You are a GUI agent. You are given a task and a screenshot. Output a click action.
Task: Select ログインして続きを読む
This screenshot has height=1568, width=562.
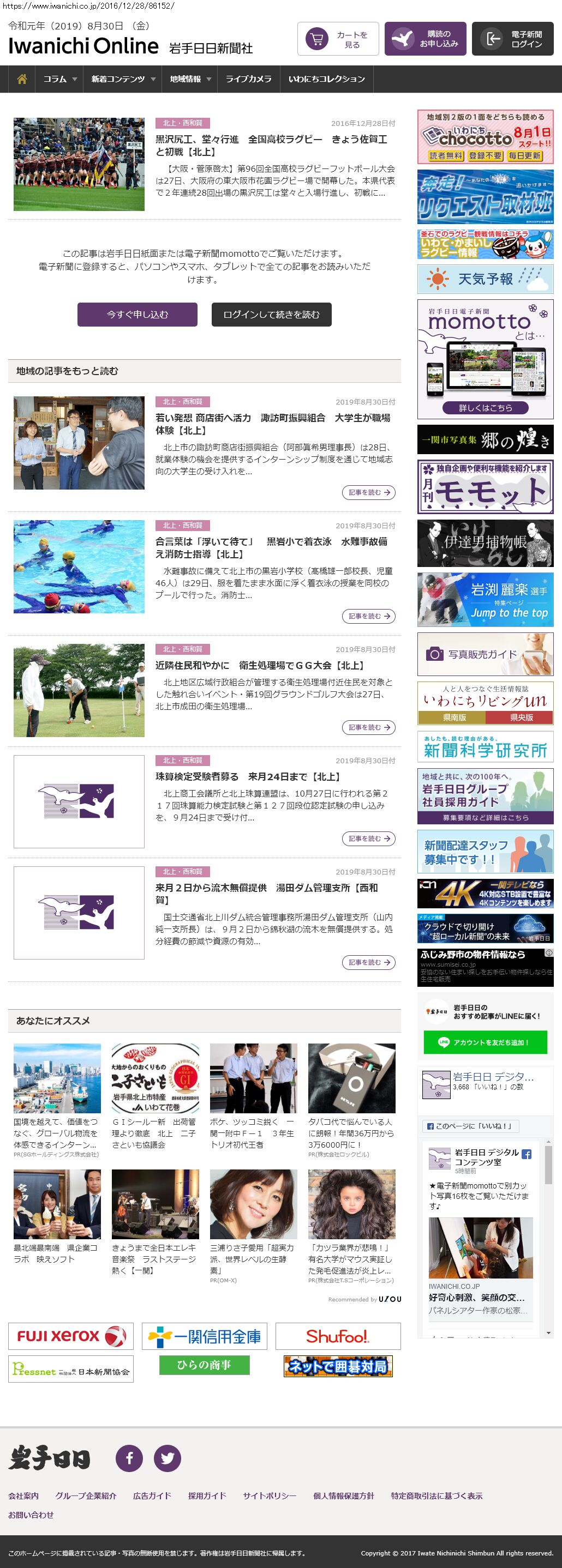[x=271, y=315]
